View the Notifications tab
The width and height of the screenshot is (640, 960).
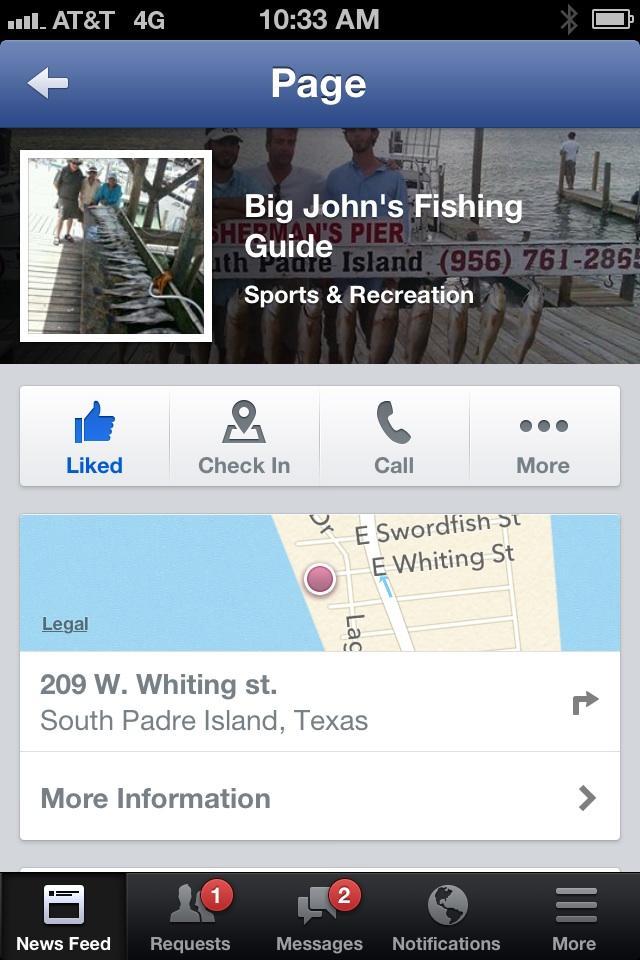(446, 917)
